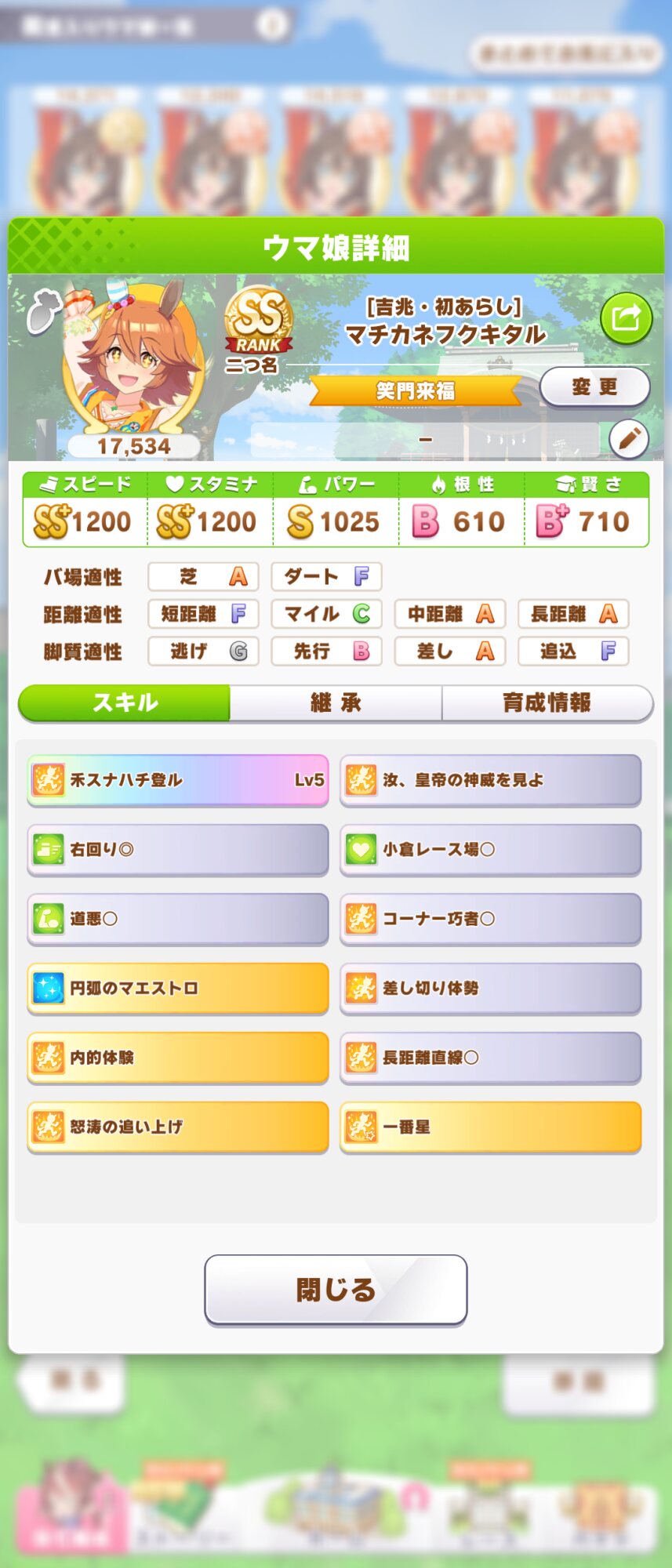Edit the memo with the pencil icon
This screenshot has width=672, height=1568.
coord(628,439)
